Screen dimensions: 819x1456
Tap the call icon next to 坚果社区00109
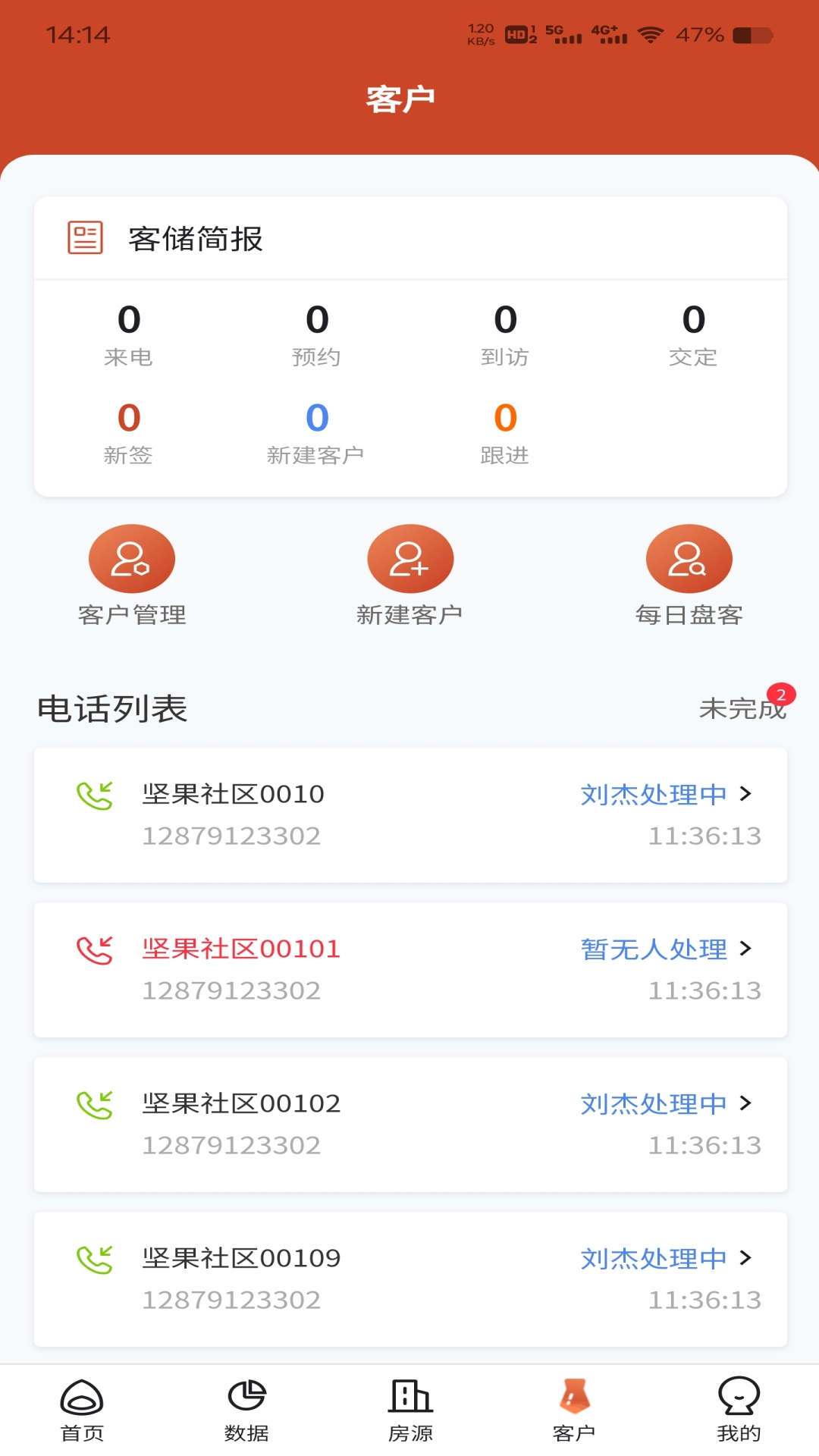(96, 1257)
